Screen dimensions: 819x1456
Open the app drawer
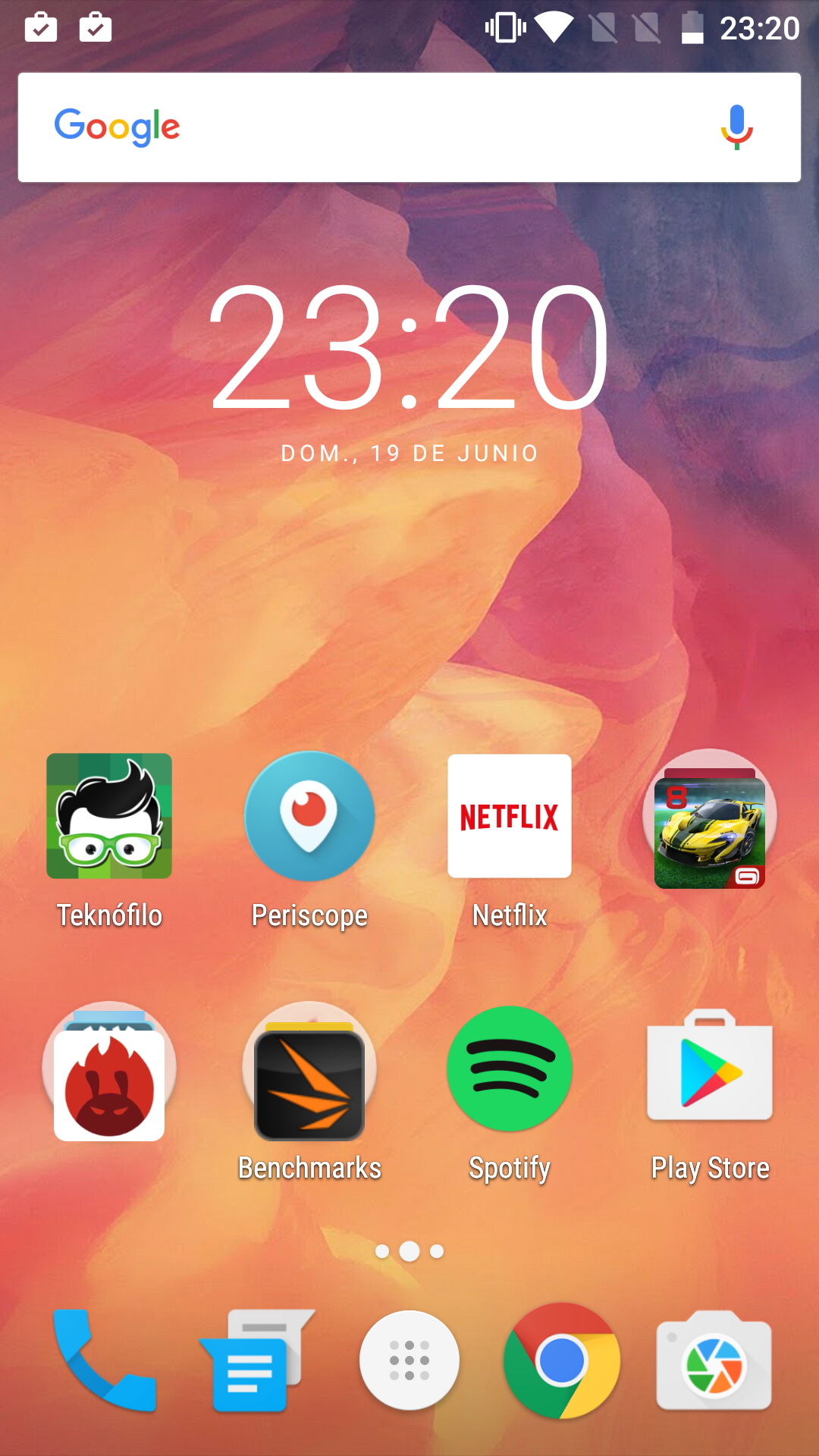(409, 1360)
